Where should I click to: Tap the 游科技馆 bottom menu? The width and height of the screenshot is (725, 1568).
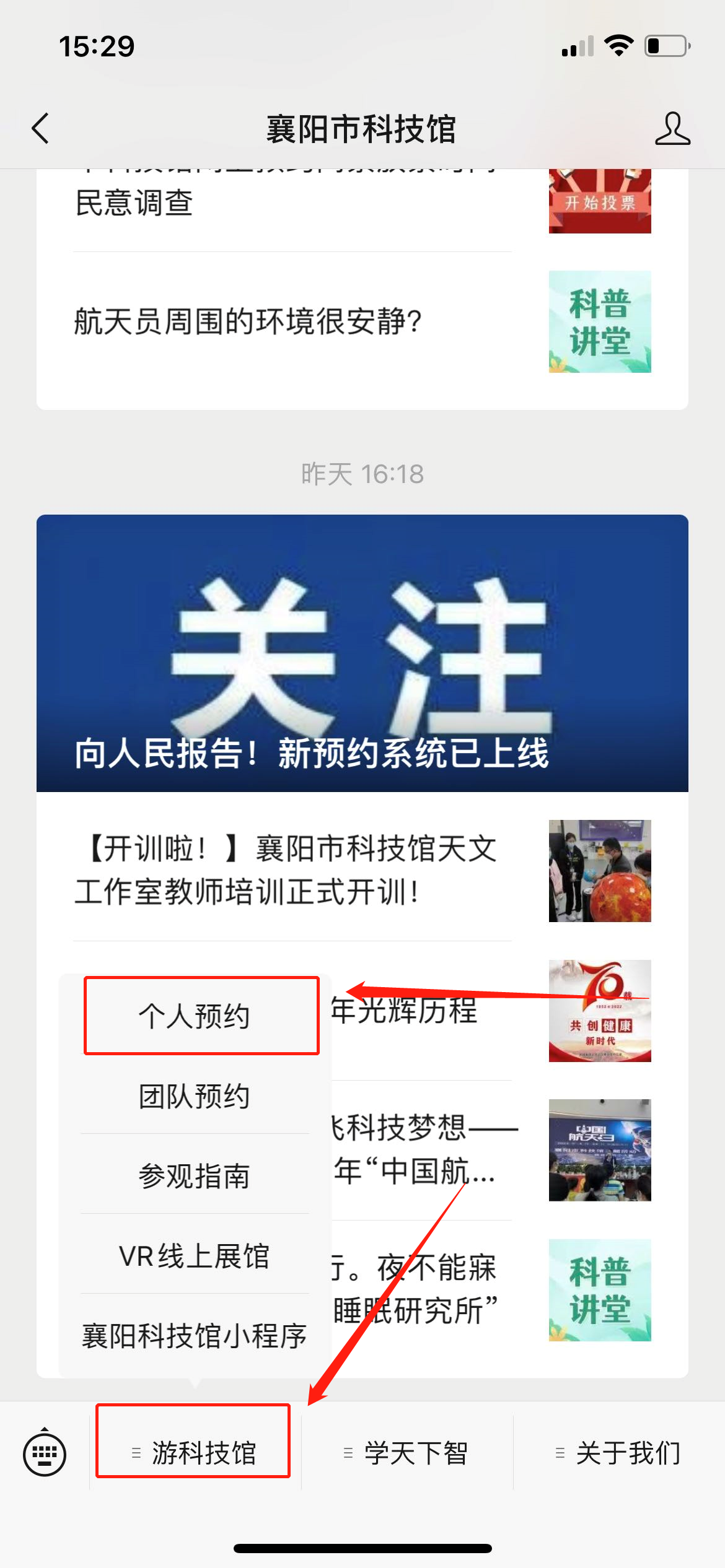(x=195, y=1453)
